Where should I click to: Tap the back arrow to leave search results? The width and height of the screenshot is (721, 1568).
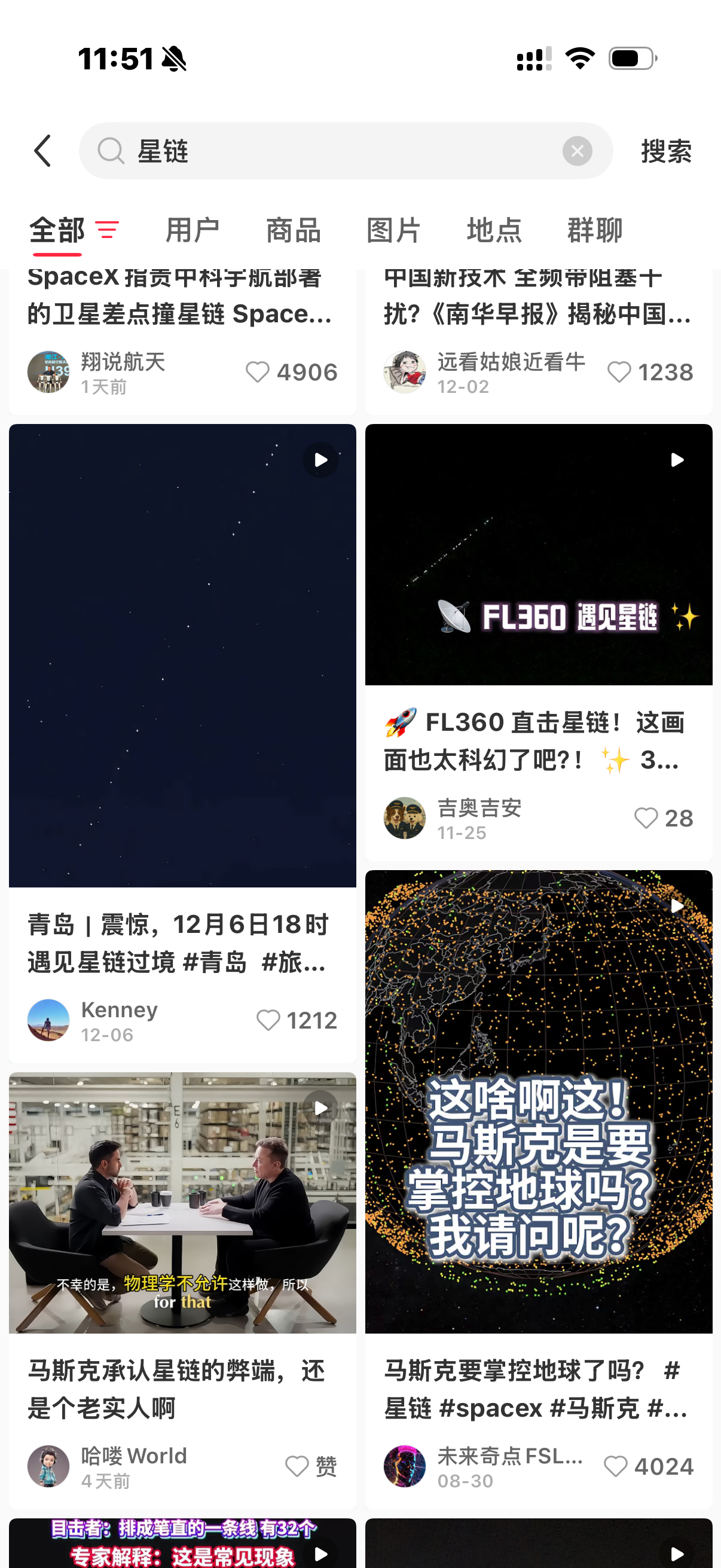tap(42, 150)
